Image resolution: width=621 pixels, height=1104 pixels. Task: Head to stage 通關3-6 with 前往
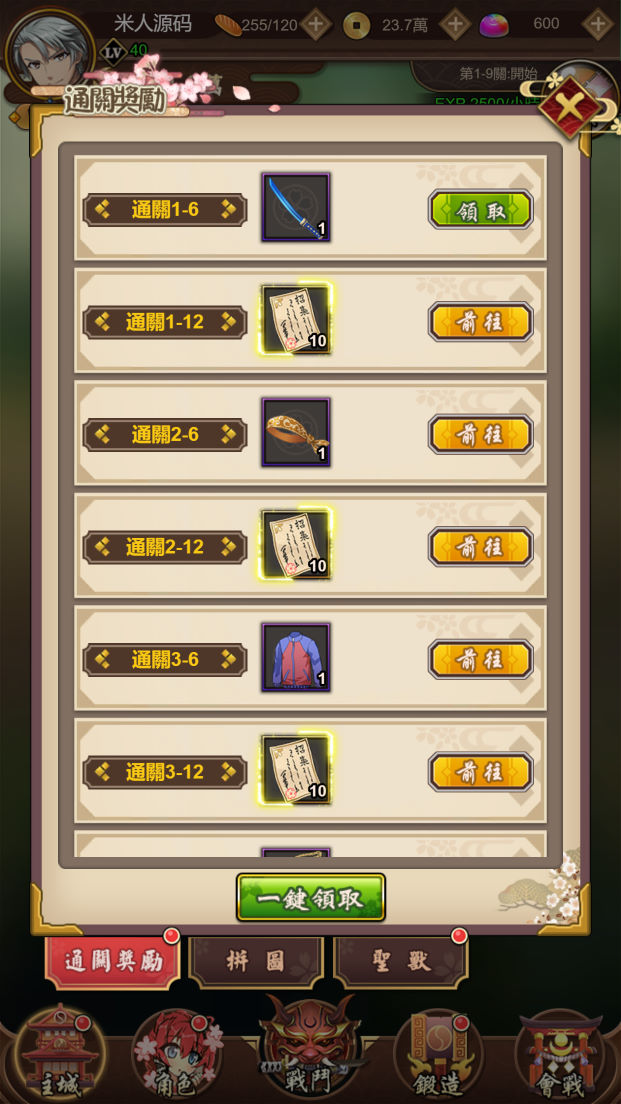(481, 659)
